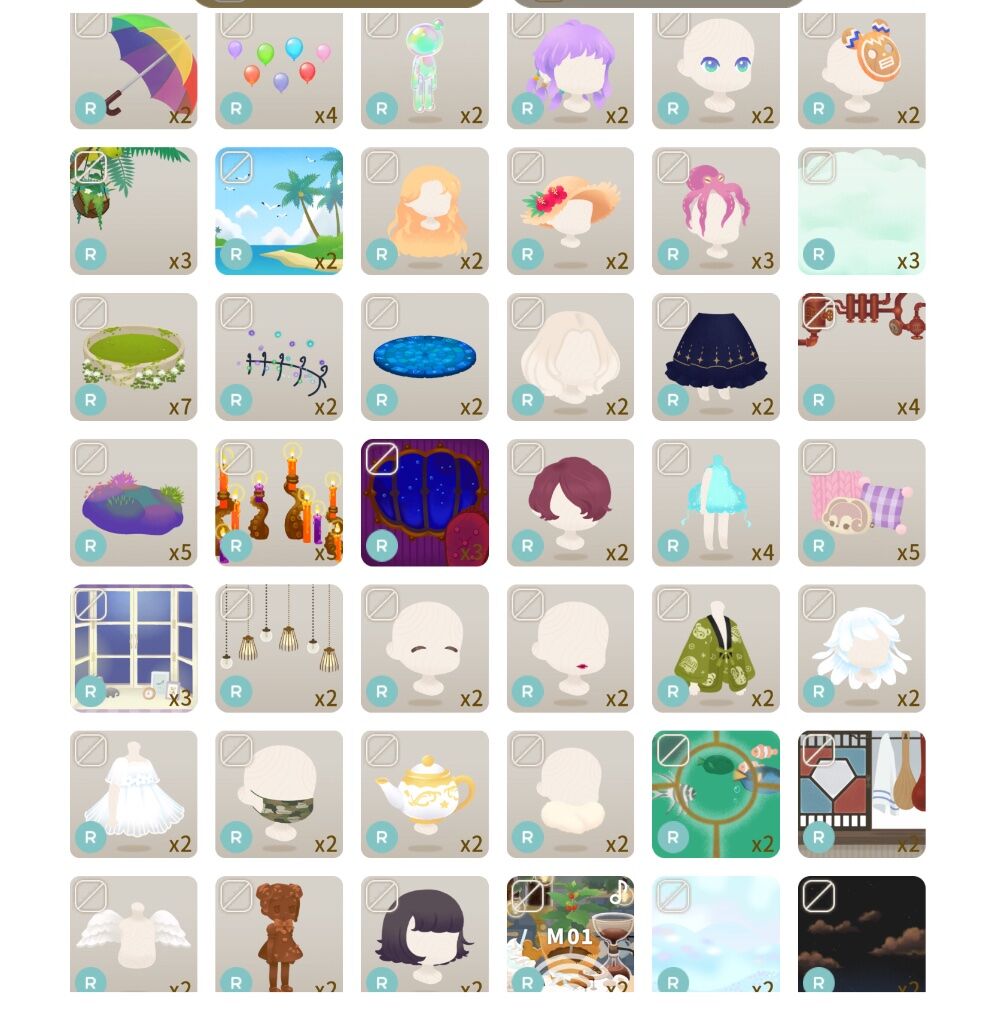Tap the green kimono jacket item
The height and width of the screenshot is (1024, 998).
[716, 648]
